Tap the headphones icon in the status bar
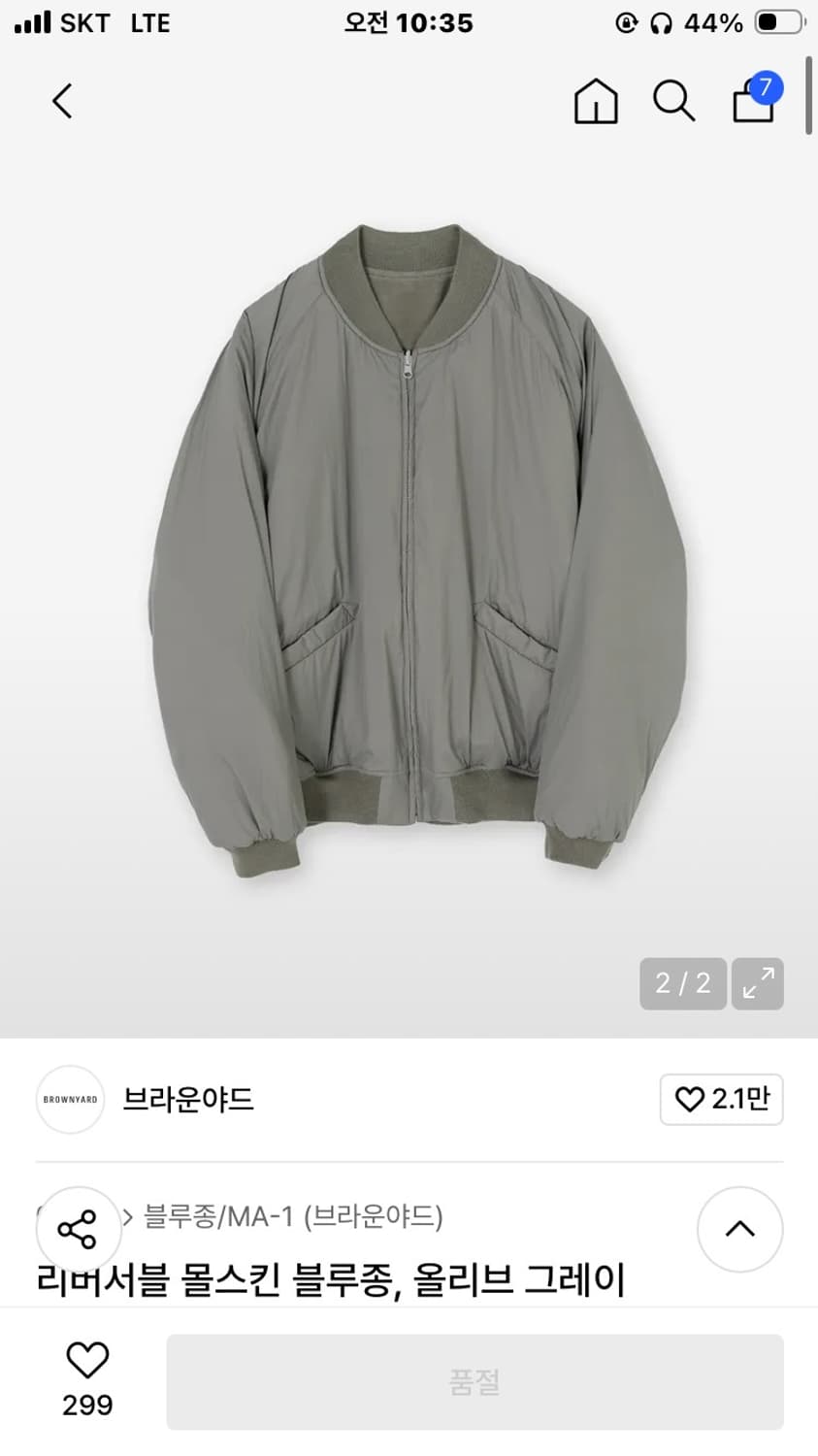This screenshot has width=818, height=1456. (662, 21)
